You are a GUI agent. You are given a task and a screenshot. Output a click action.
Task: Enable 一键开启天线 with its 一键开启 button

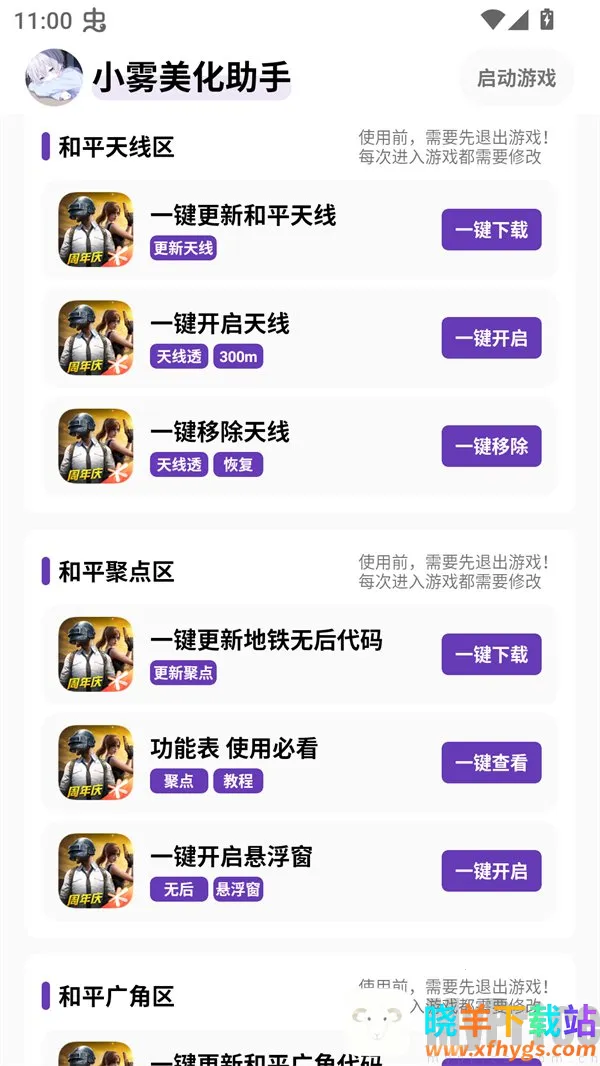tap(491, 338)
